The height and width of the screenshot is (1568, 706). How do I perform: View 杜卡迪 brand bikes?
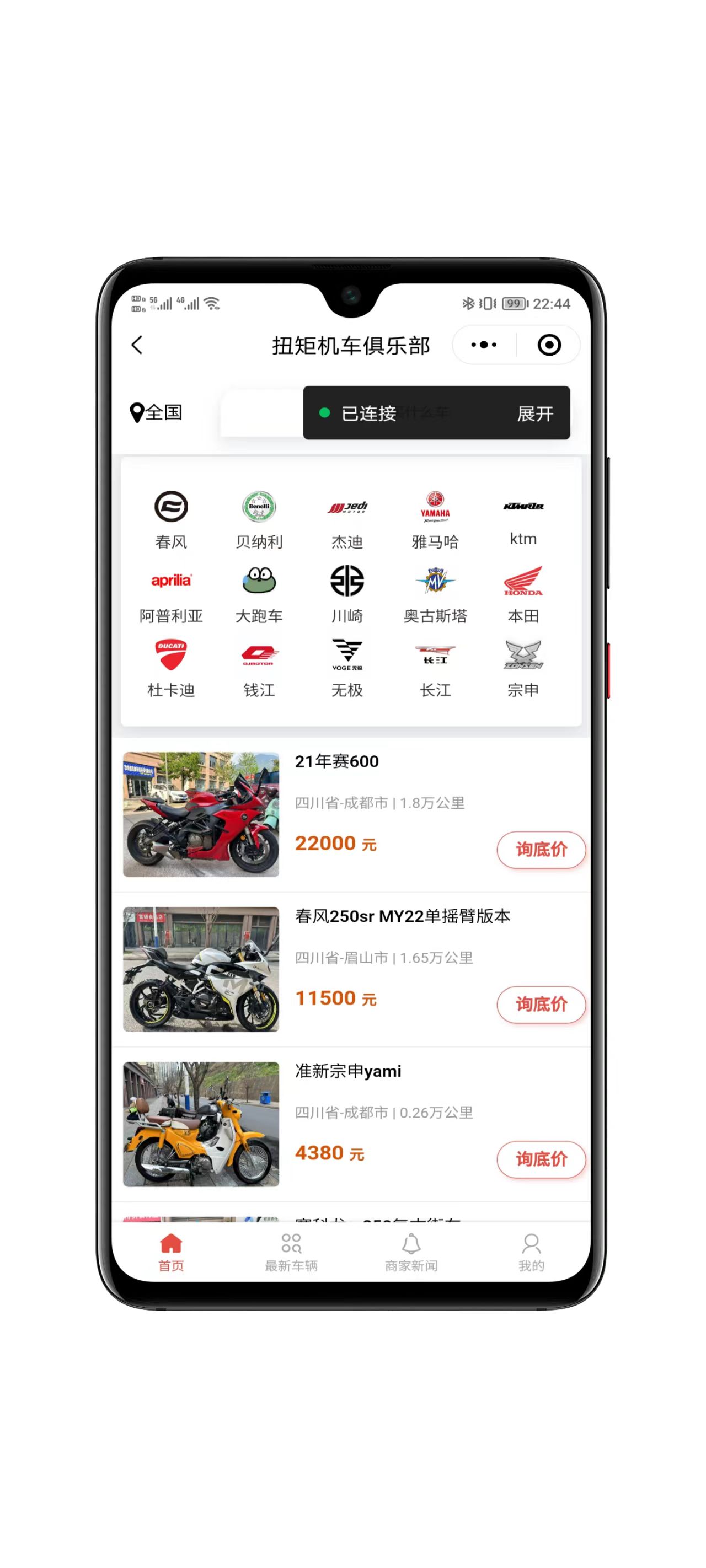coord(171,668)
